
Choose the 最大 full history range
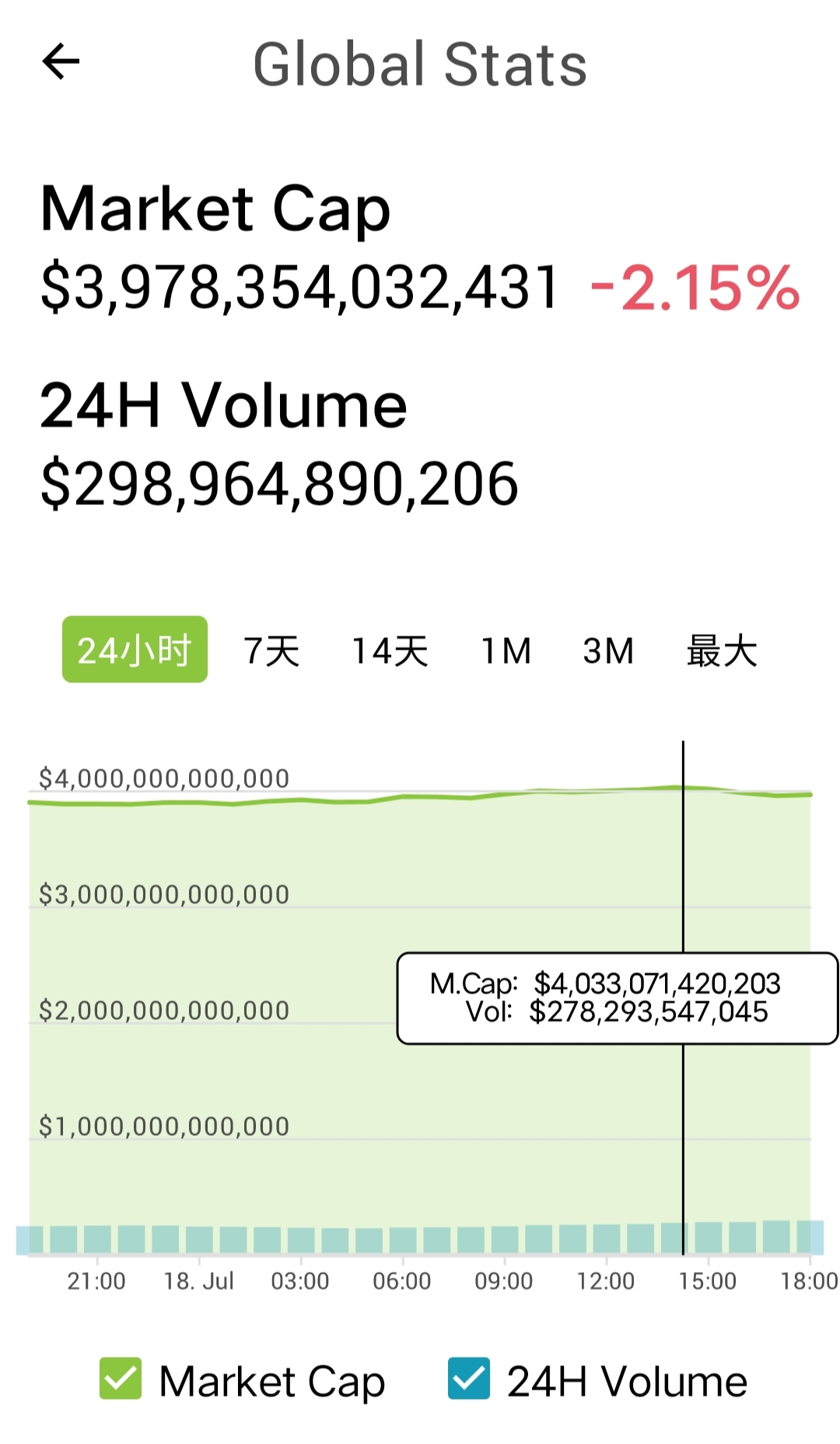(721, 652)
